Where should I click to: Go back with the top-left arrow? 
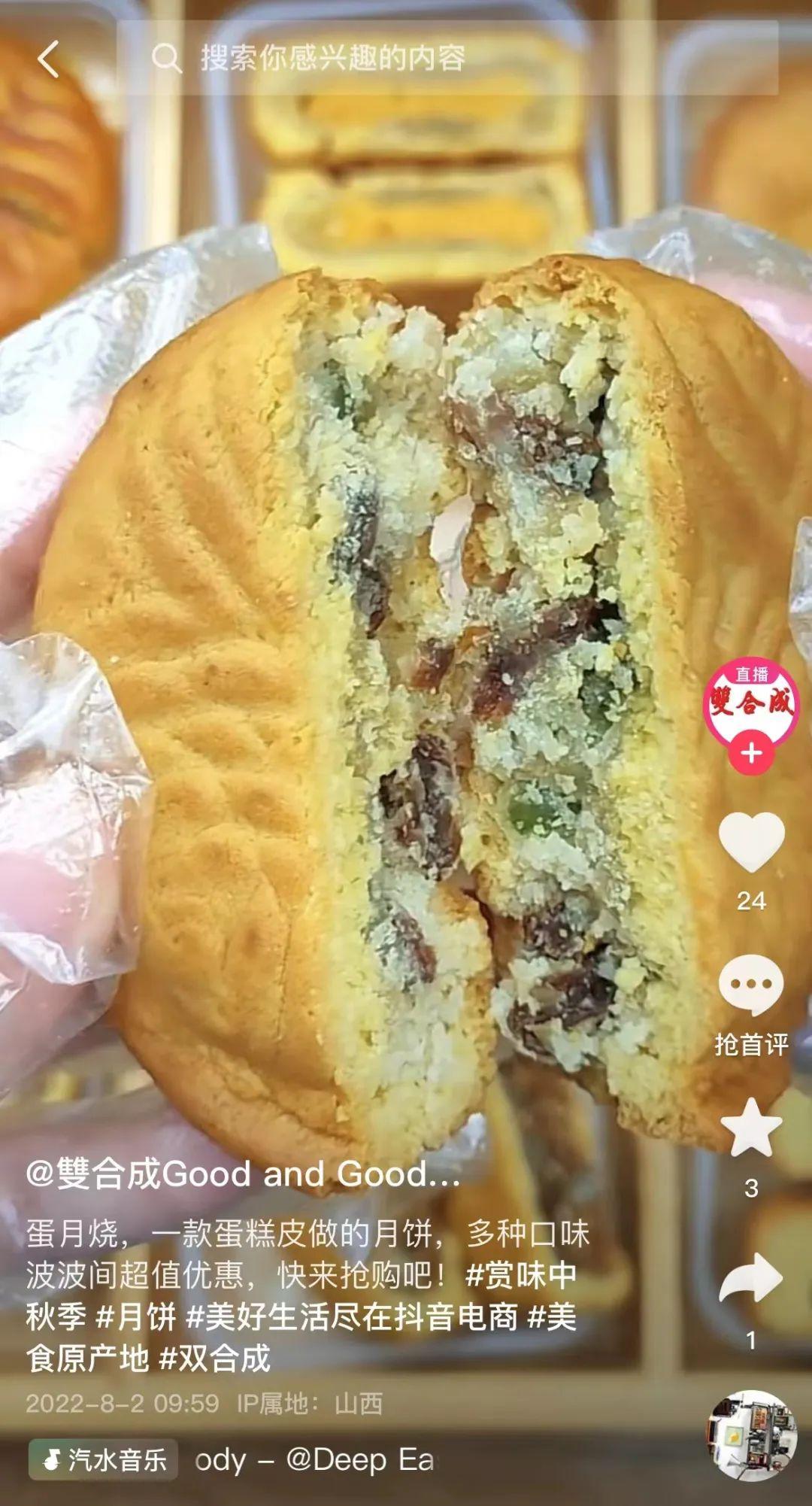pos(49,59)
